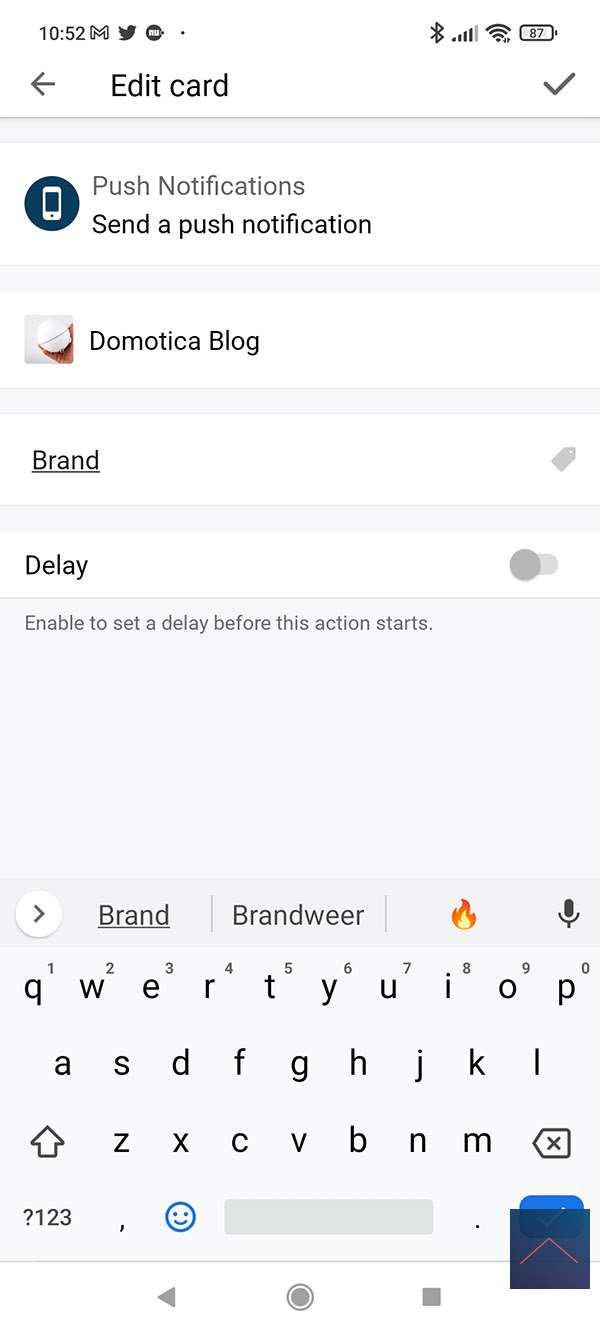
Task: Switch to the ?123 symbols keyboard
Action: (x=47, y=1217)
